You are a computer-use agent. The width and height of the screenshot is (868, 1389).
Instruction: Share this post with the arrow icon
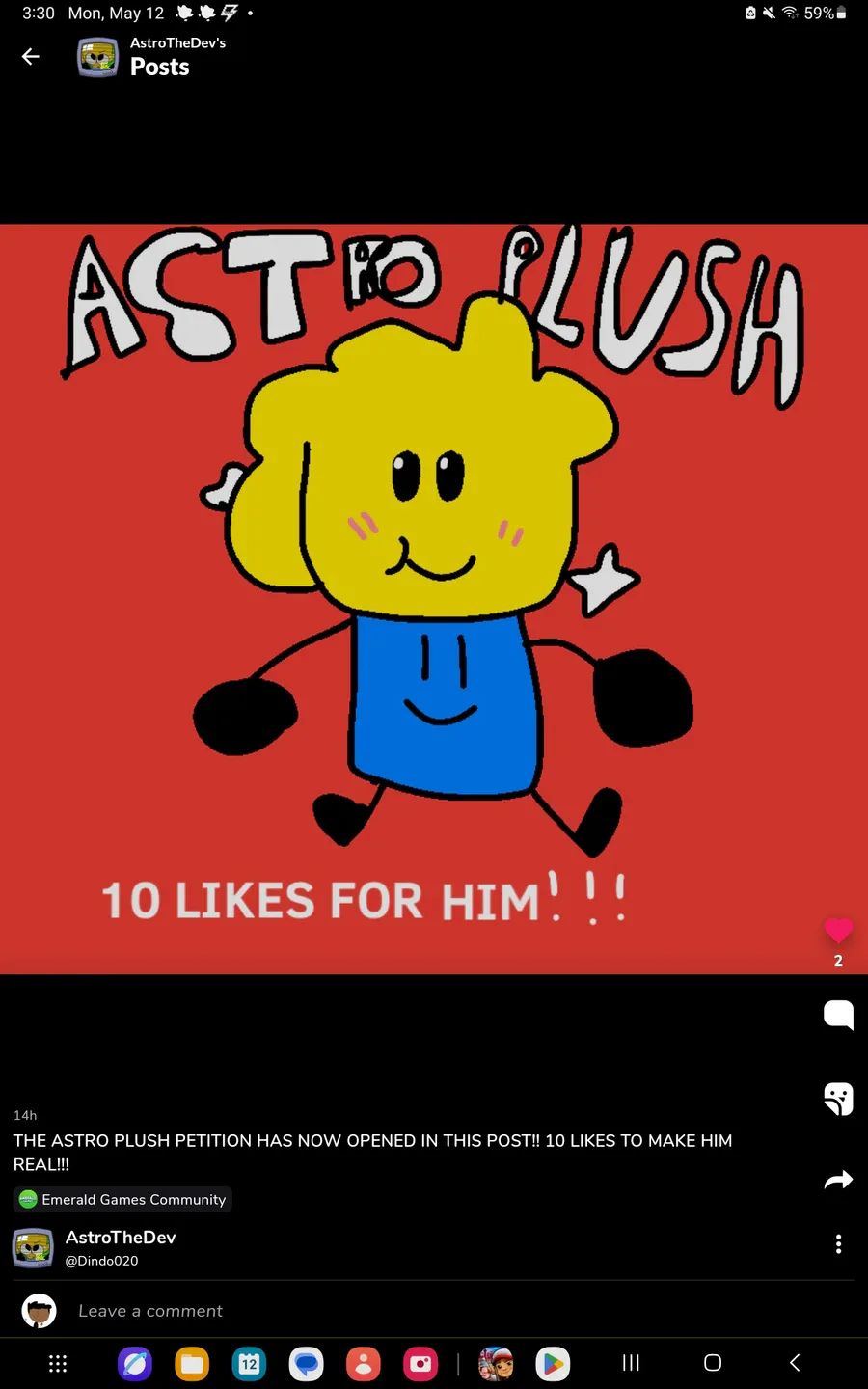click(838, 1180)
